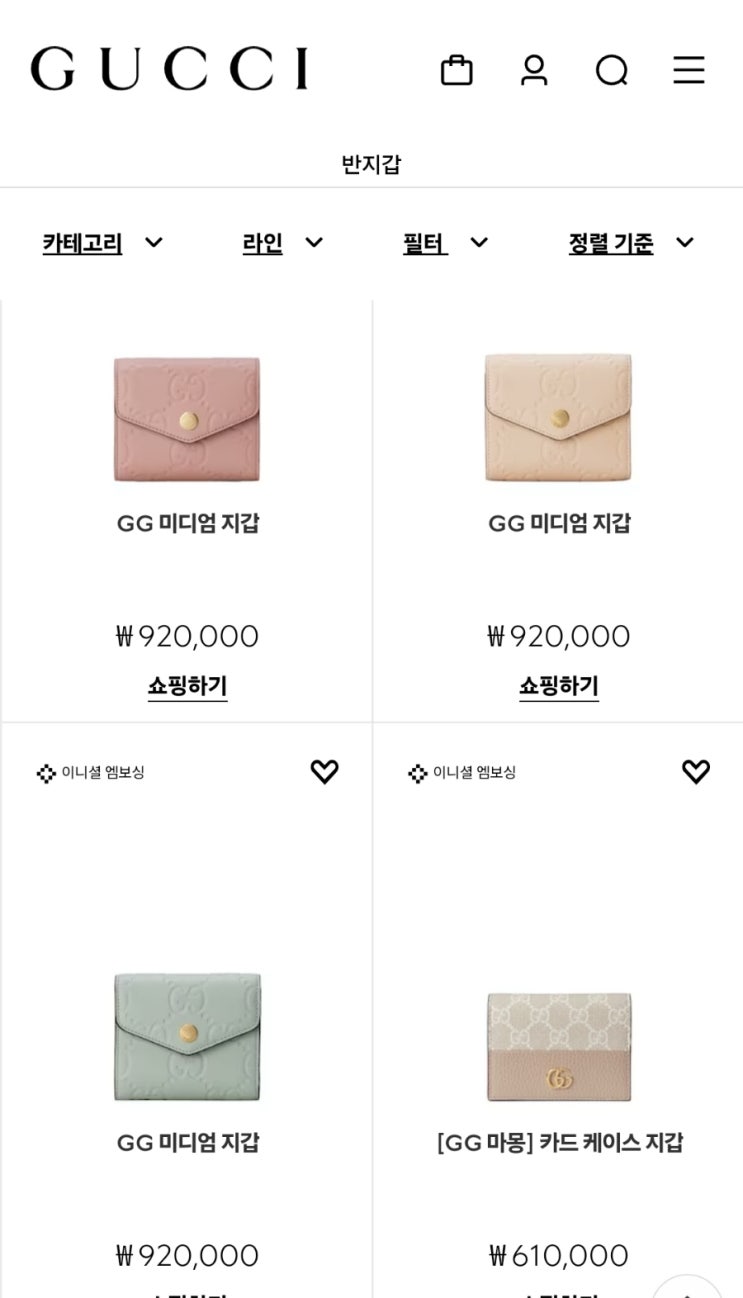Open the account profile icon
Image resolution: width=743 pixels, height=1298 pixels.
(534, 70)
